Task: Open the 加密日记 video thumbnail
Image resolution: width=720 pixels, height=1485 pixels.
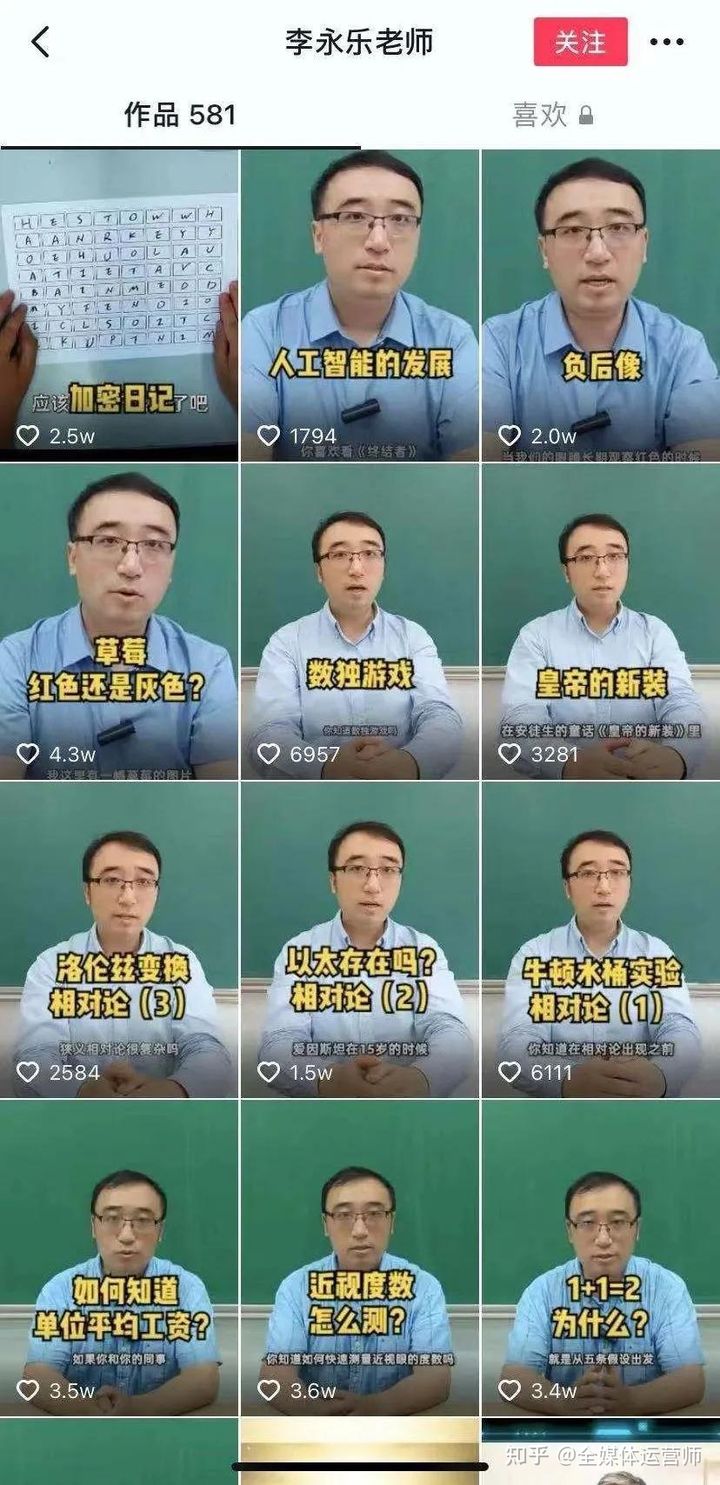Action: 118,290
